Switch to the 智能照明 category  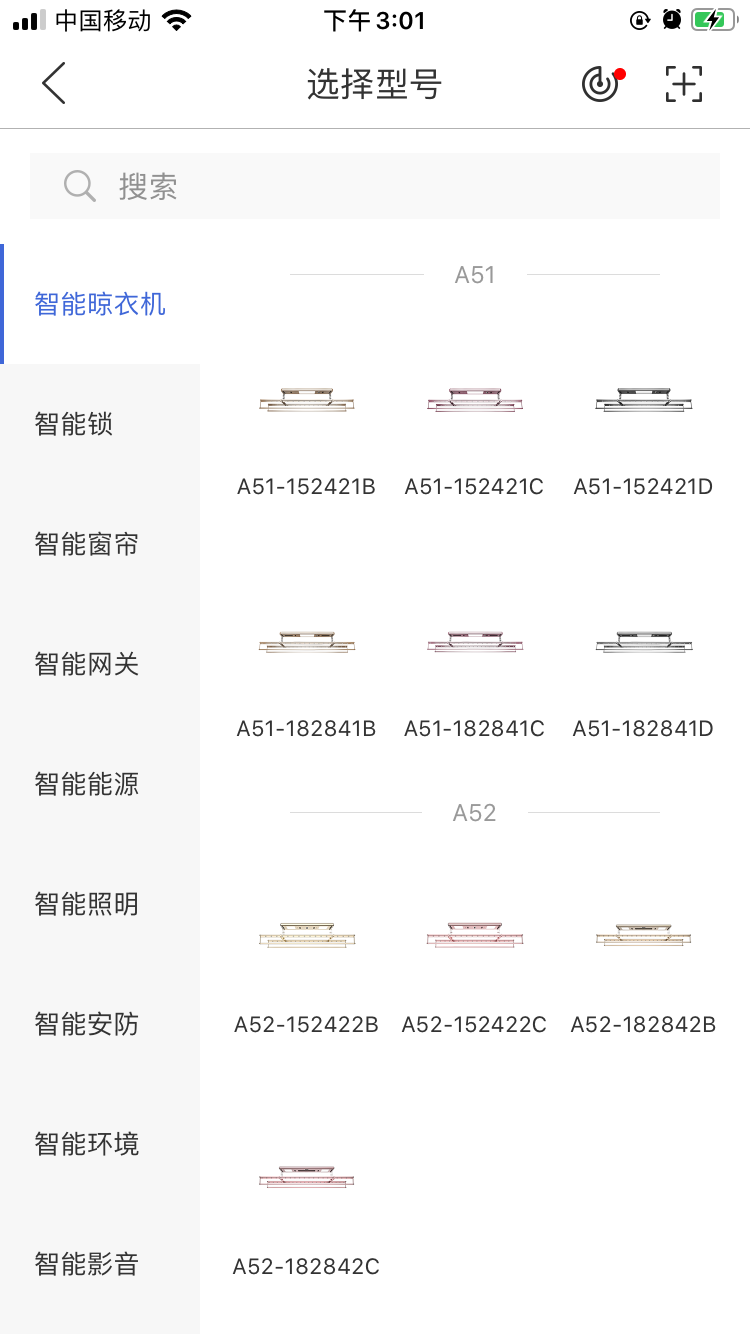[100, 904]
